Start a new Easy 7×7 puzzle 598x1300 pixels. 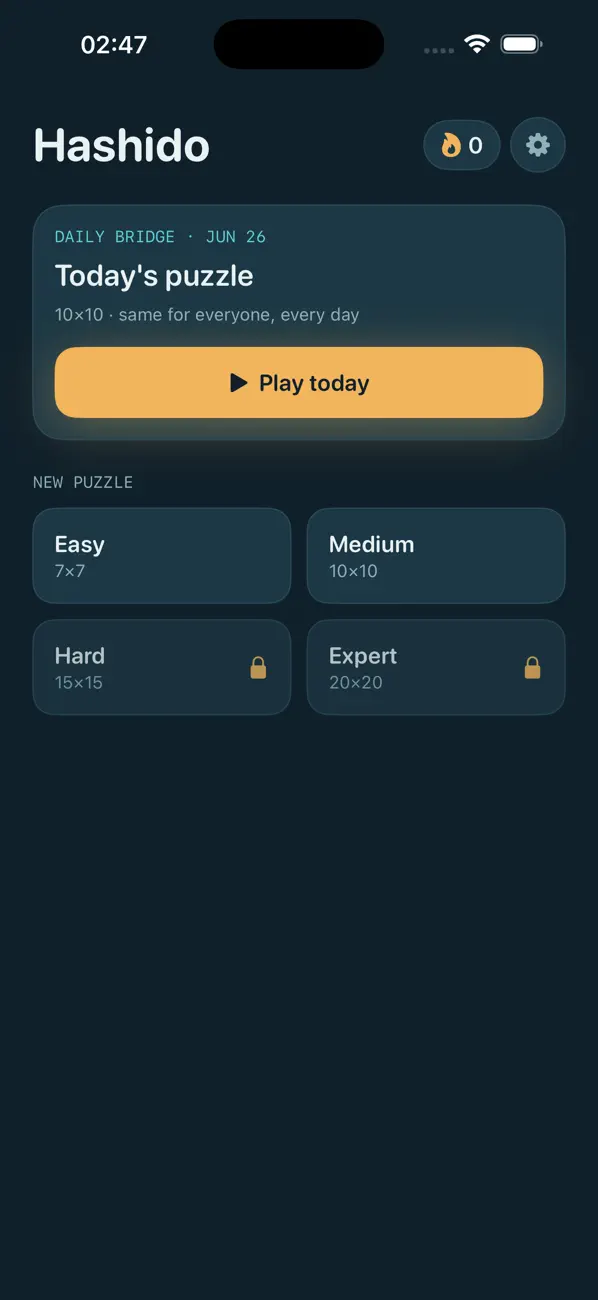tap(162, 556)
